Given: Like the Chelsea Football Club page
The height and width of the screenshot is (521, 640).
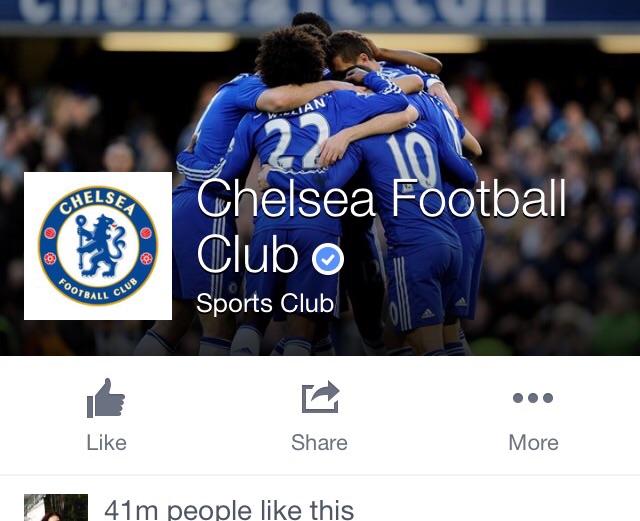Looking at the screenshot, I should click(106, 416).
